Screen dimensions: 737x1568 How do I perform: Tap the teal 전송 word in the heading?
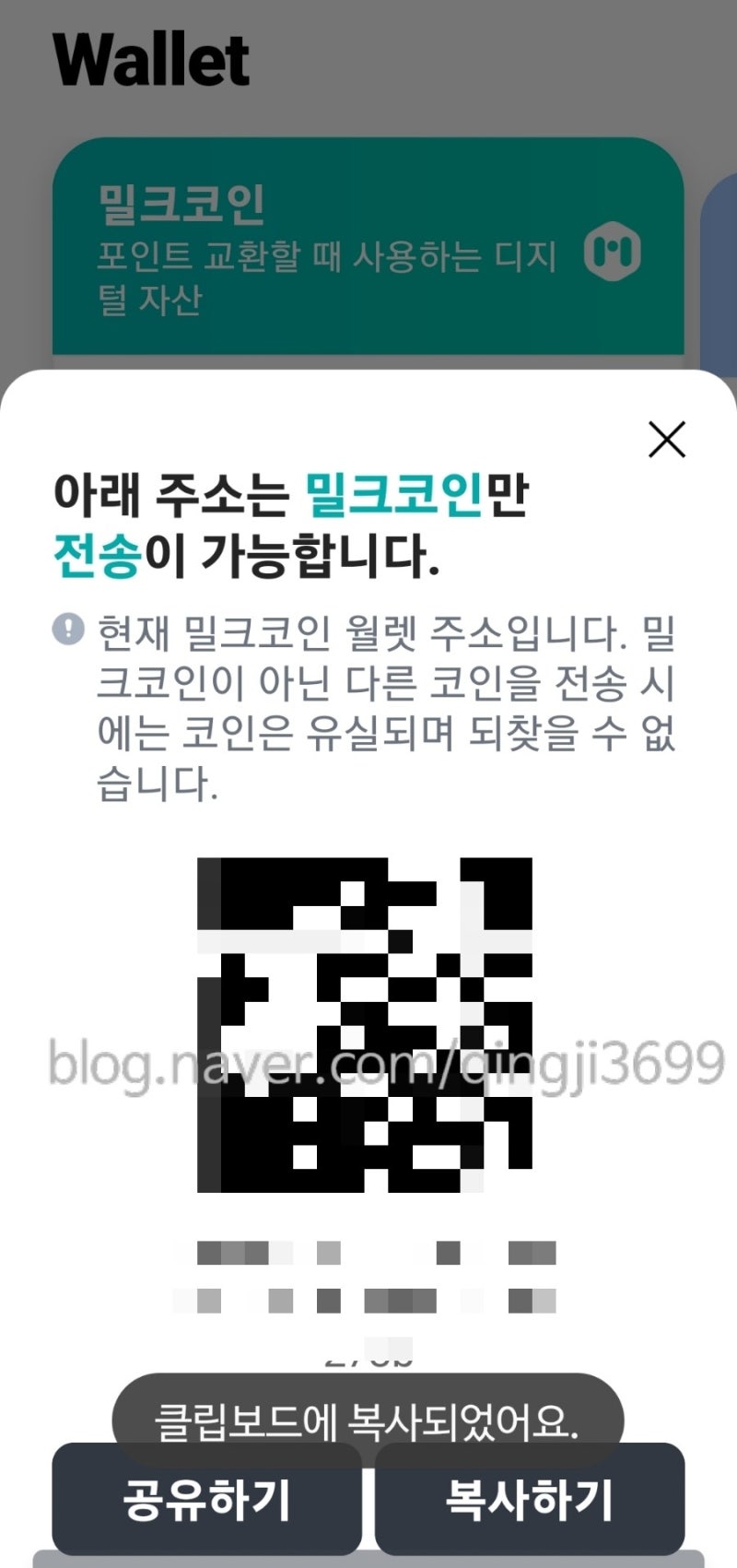[99, 558]
